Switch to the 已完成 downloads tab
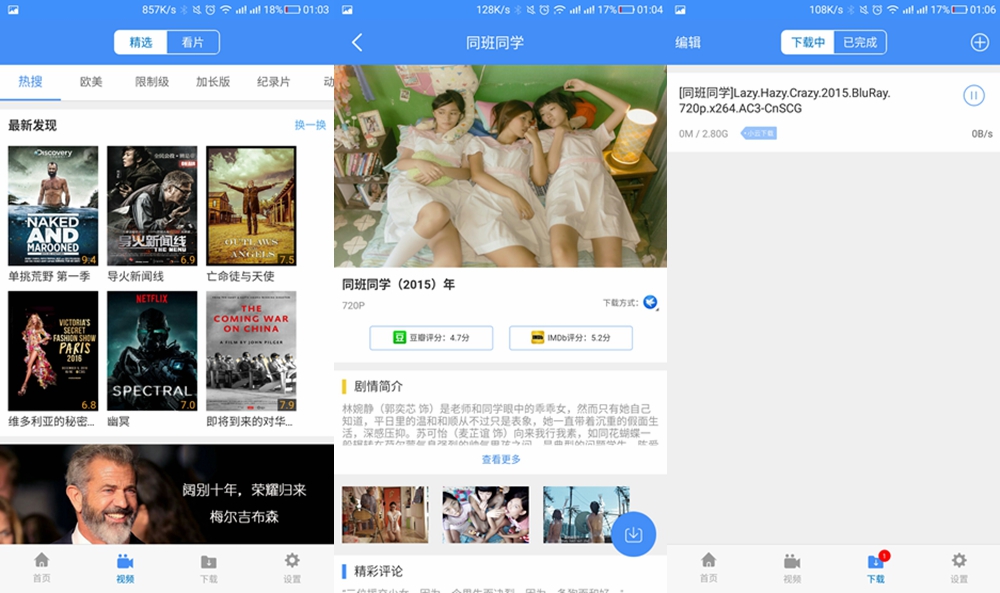 coord(859,42)
